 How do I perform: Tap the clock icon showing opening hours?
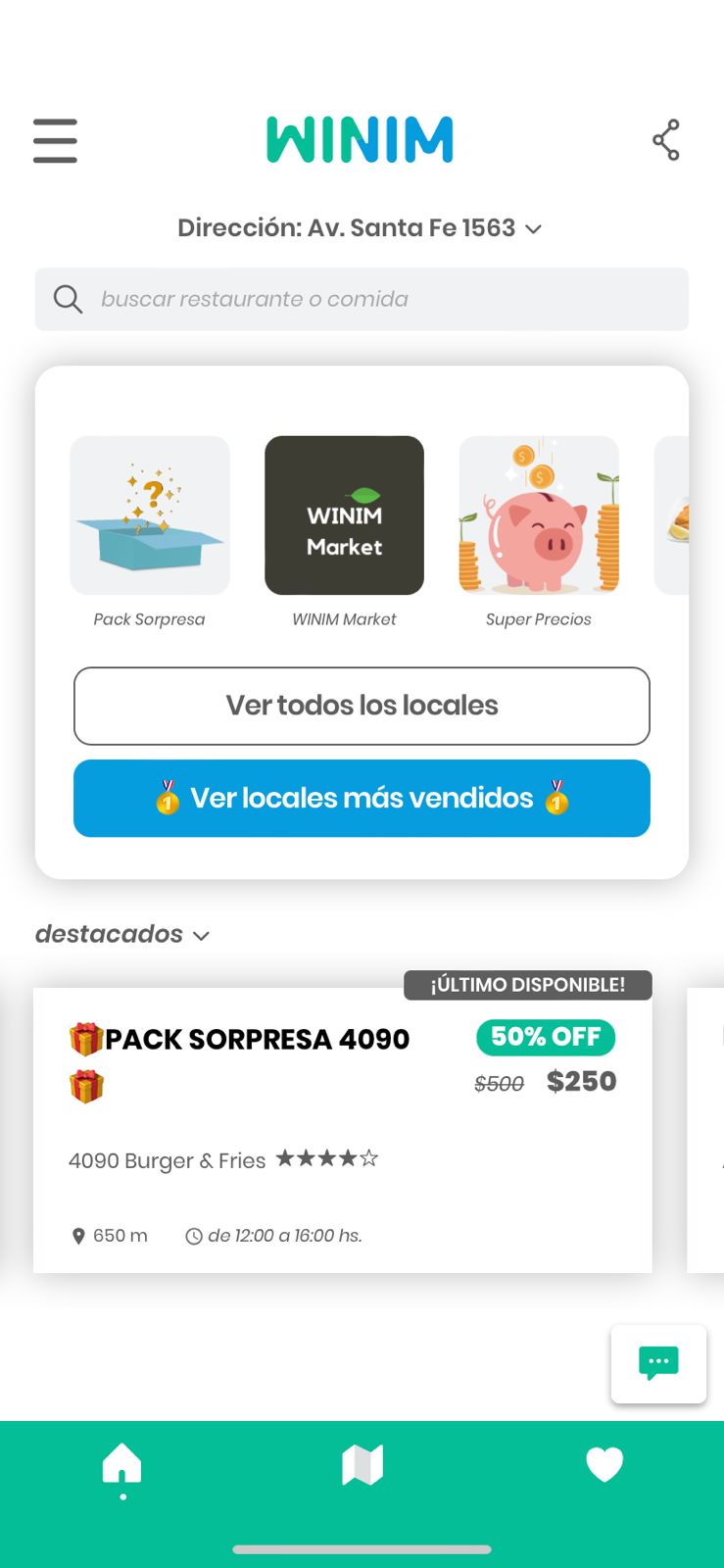(193, 1235)
